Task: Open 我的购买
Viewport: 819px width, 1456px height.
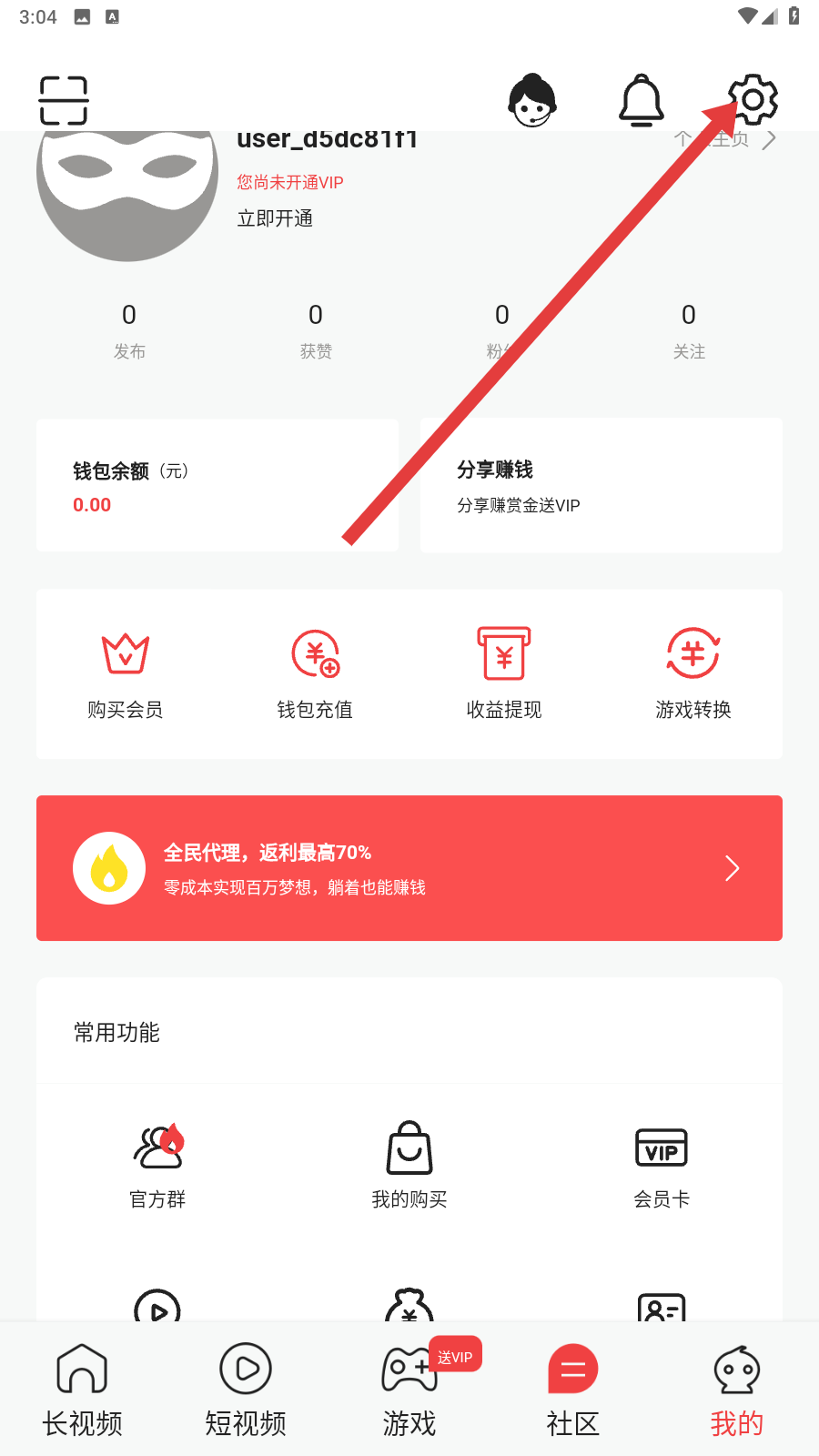Action: click(409, 1165)
